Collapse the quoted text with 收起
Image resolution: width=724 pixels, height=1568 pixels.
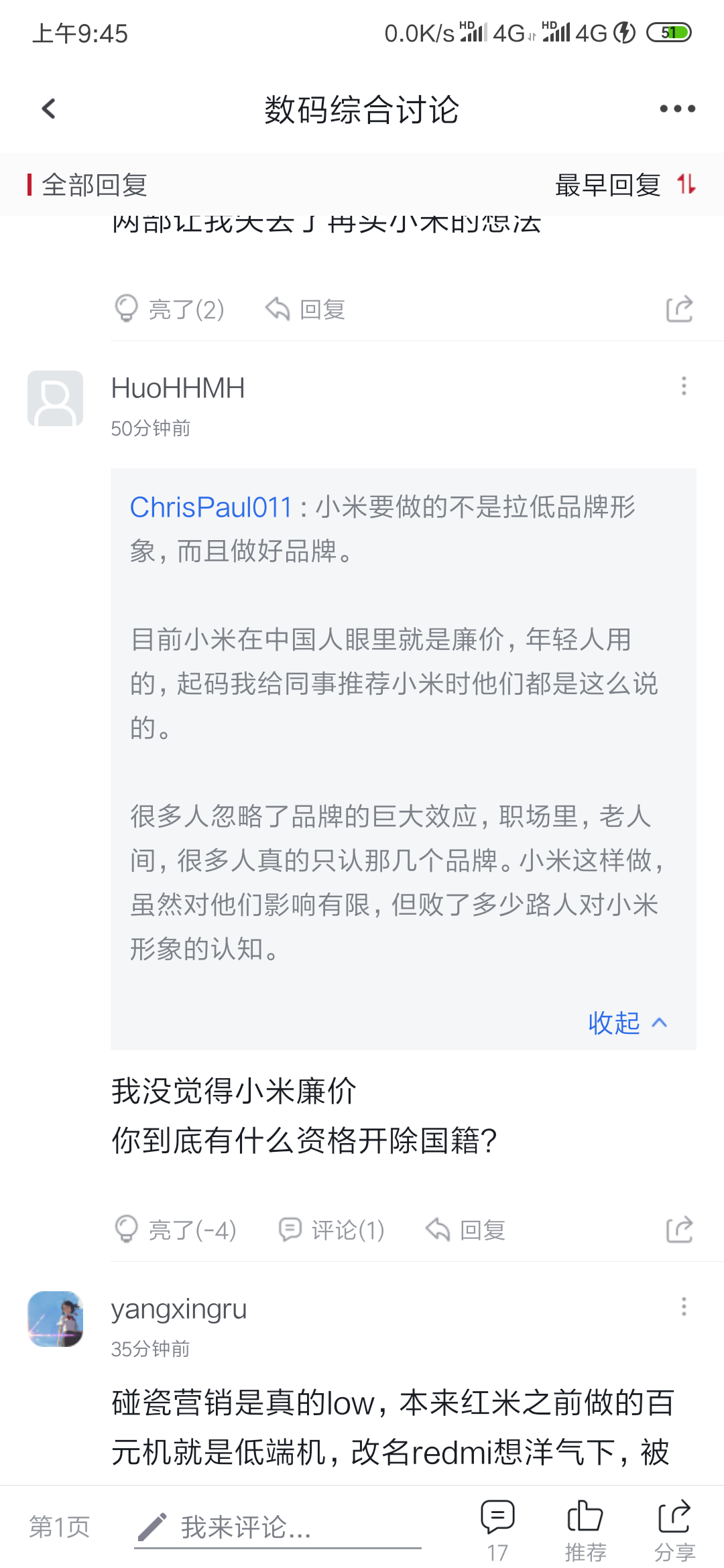click(627, 1023)
